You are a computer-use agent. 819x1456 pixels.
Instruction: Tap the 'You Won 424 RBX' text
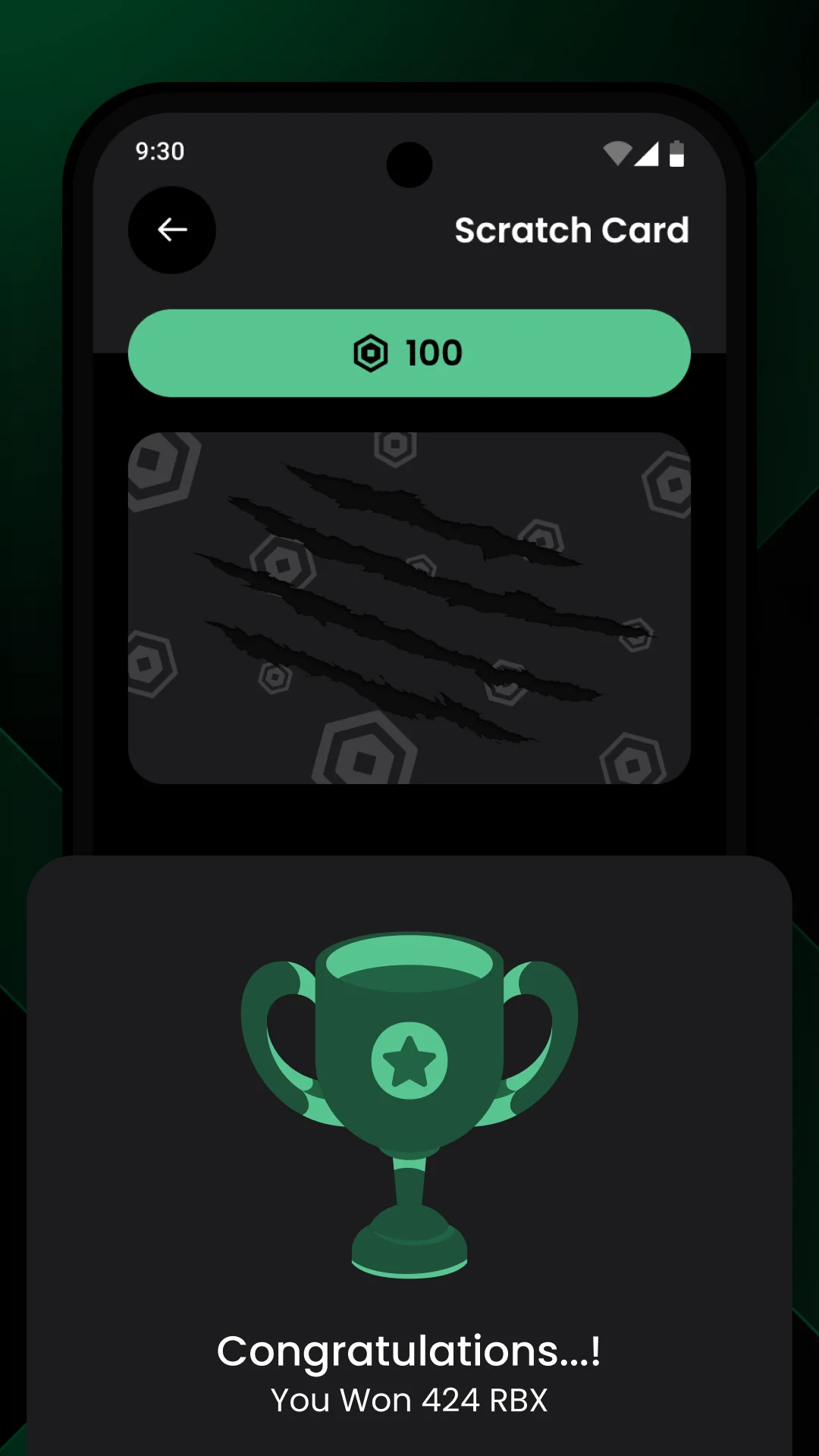(409, 1399)
